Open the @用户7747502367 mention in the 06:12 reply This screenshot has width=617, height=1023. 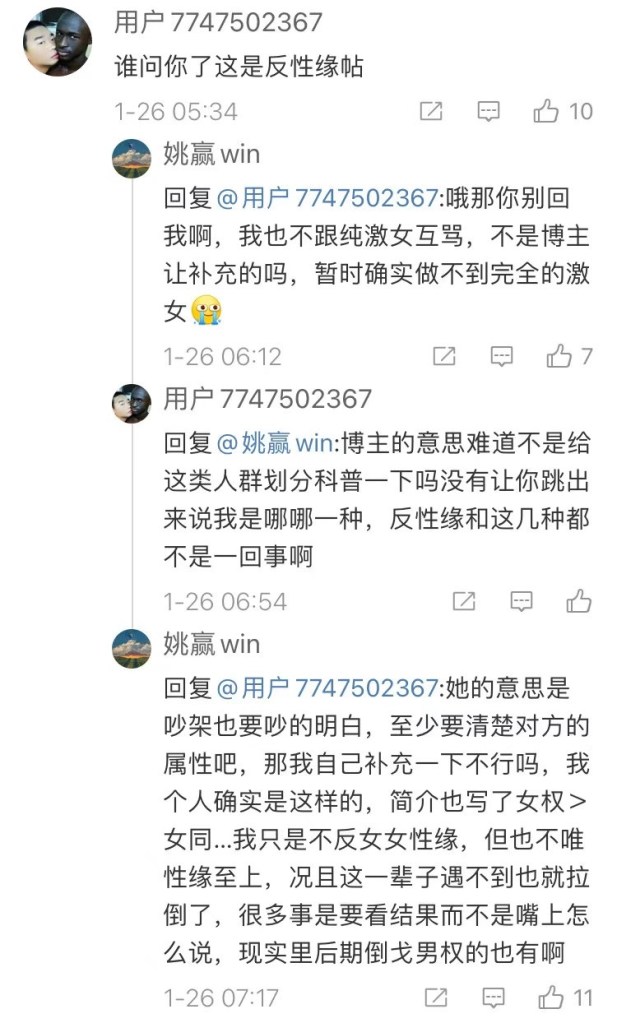coord(327,198)
